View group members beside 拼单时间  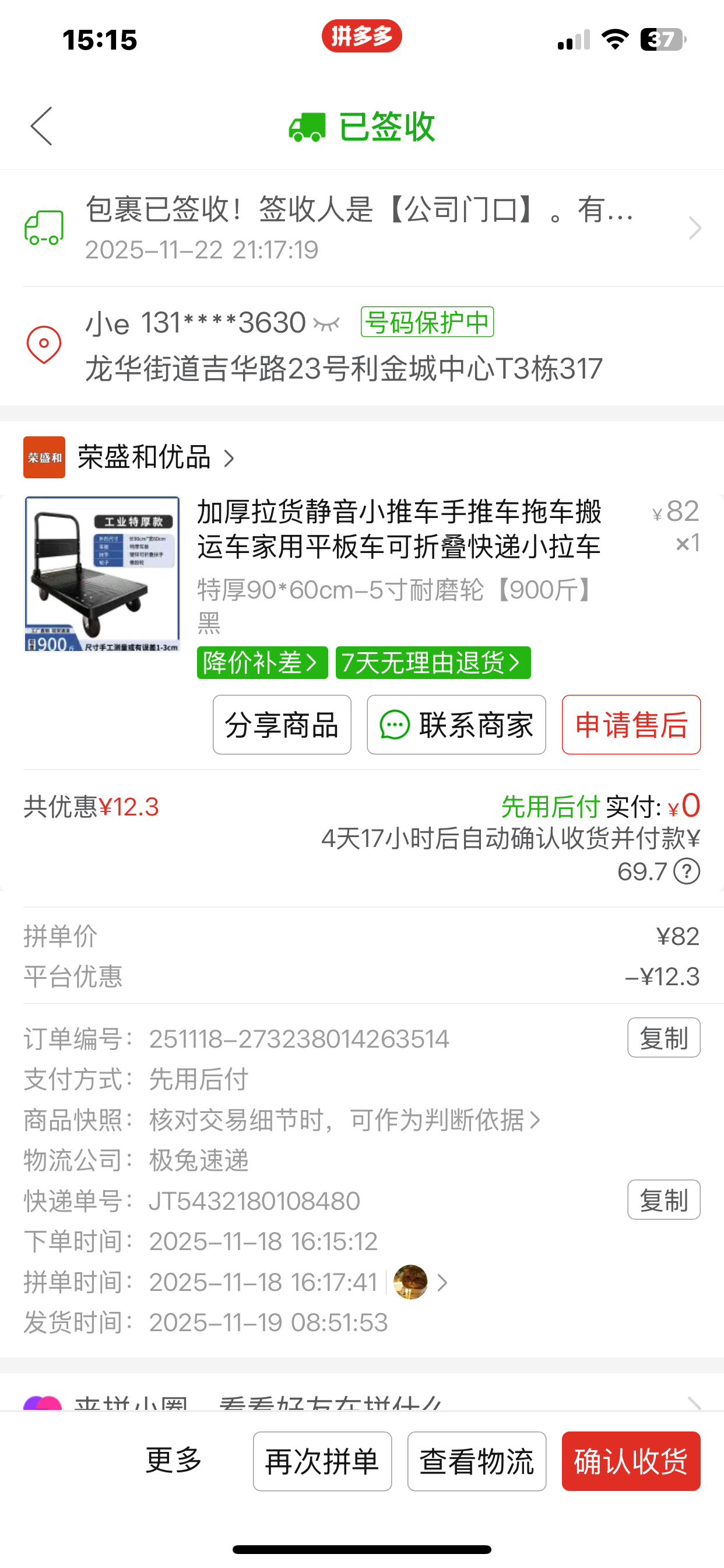(420, 1282)
